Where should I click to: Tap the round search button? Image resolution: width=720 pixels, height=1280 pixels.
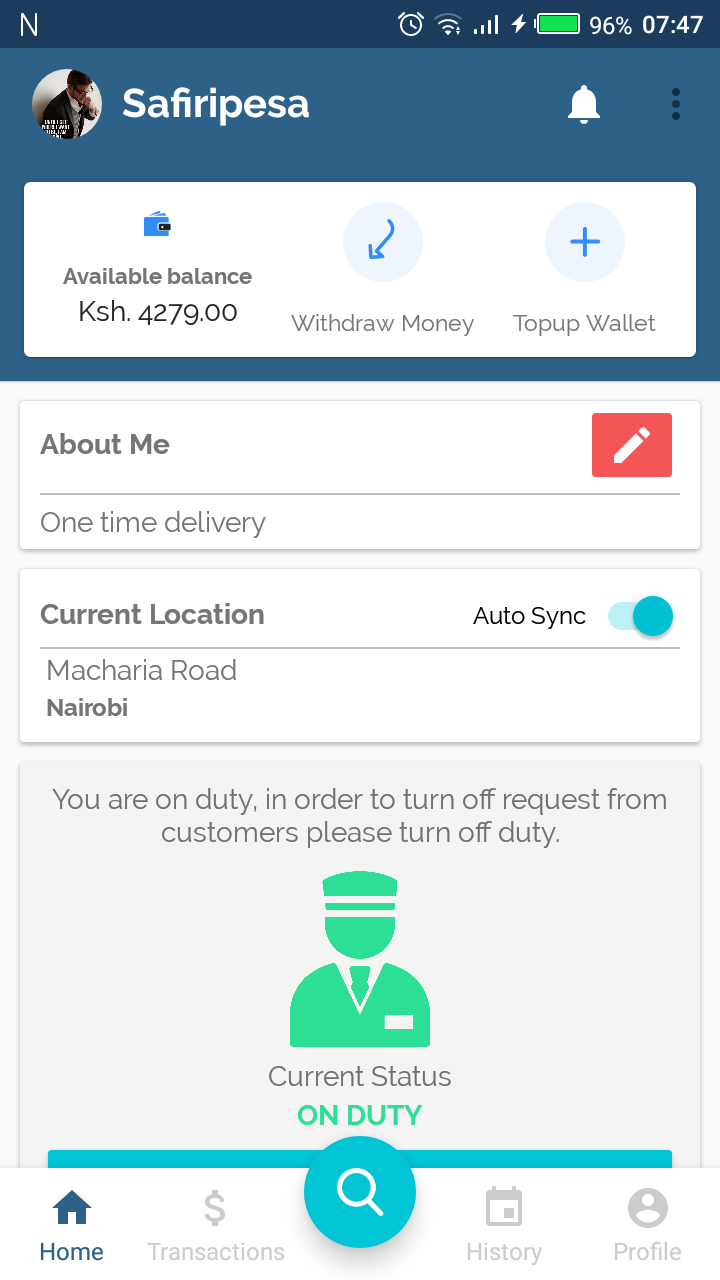[x=360, y=1192]
